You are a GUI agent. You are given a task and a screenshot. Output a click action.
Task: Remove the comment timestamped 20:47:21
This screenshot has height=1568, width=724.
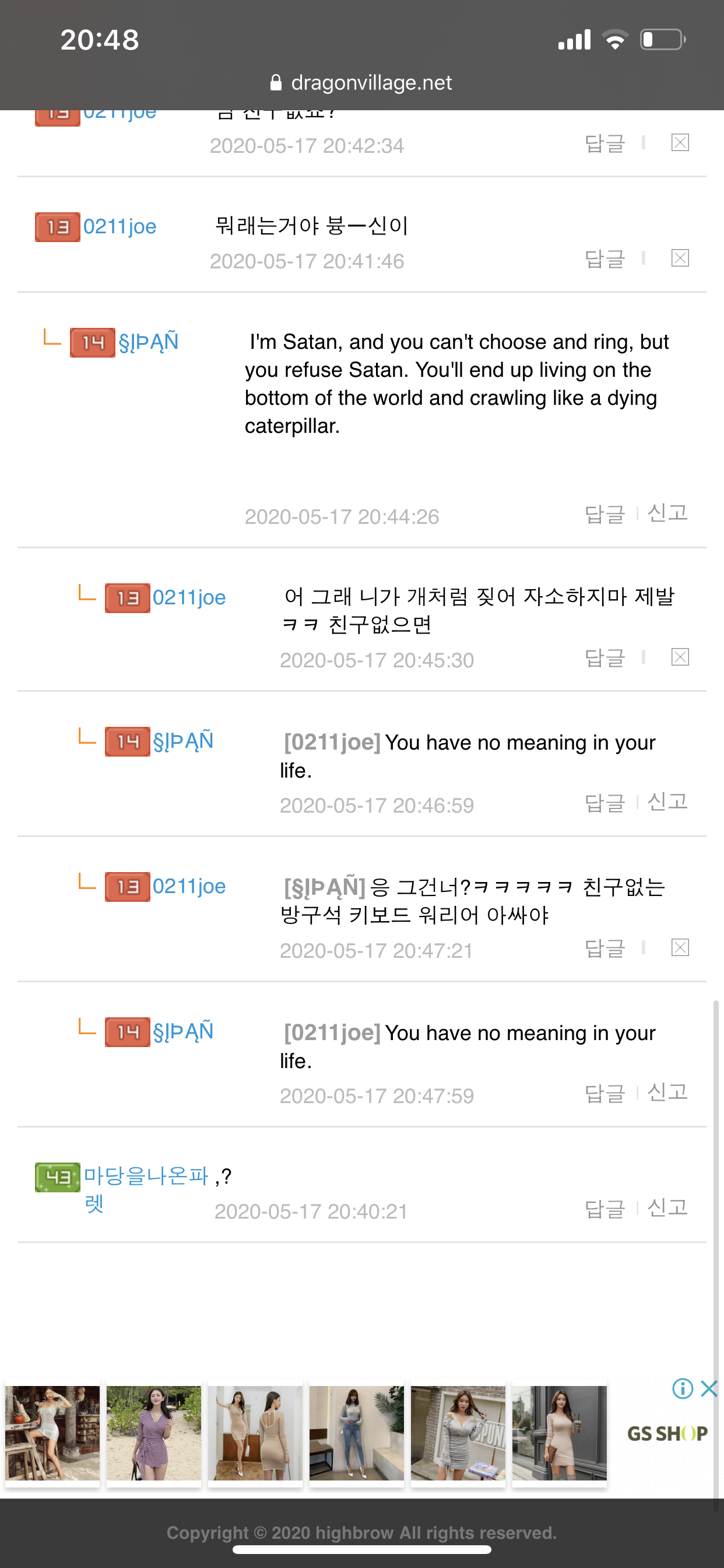680,948
